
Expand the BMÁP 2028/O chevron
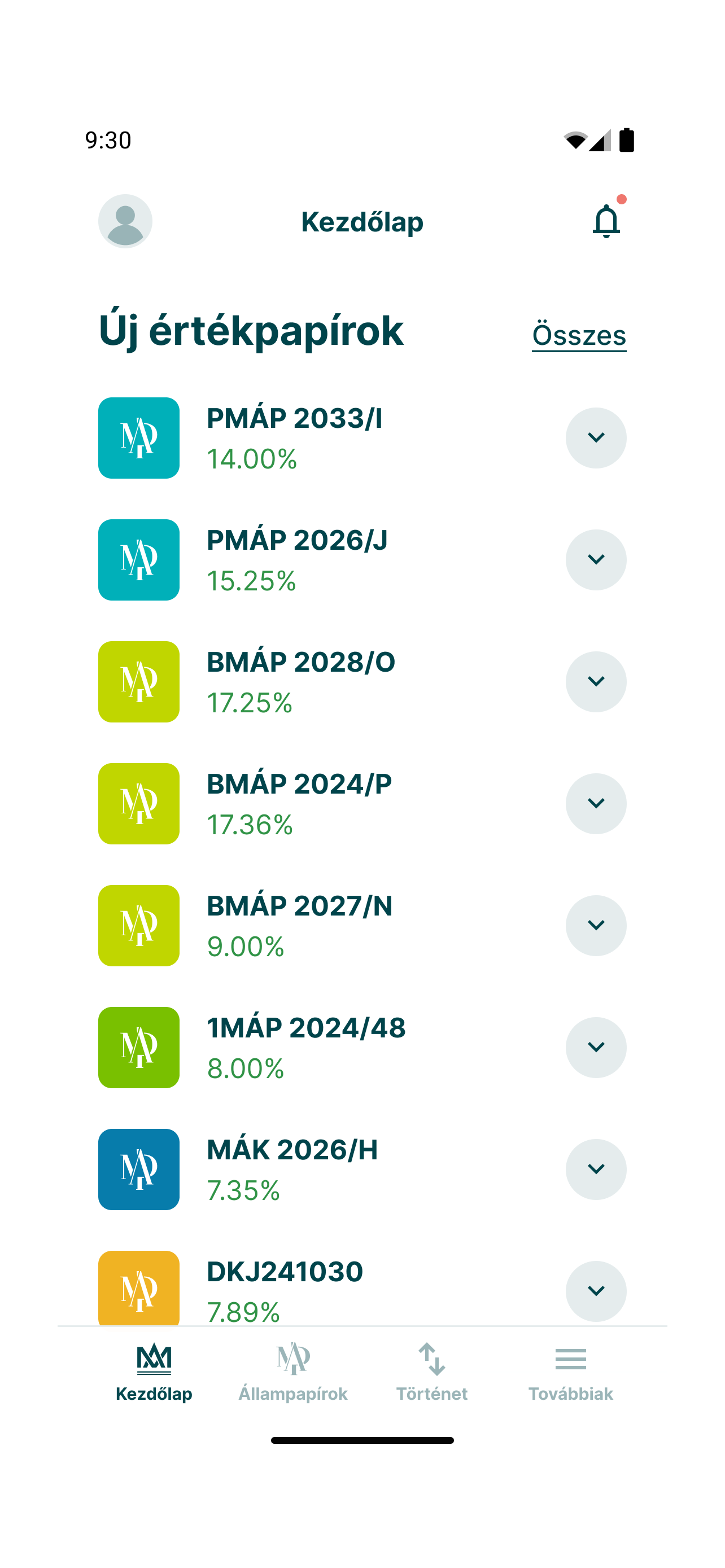click(x=596, y=682)
